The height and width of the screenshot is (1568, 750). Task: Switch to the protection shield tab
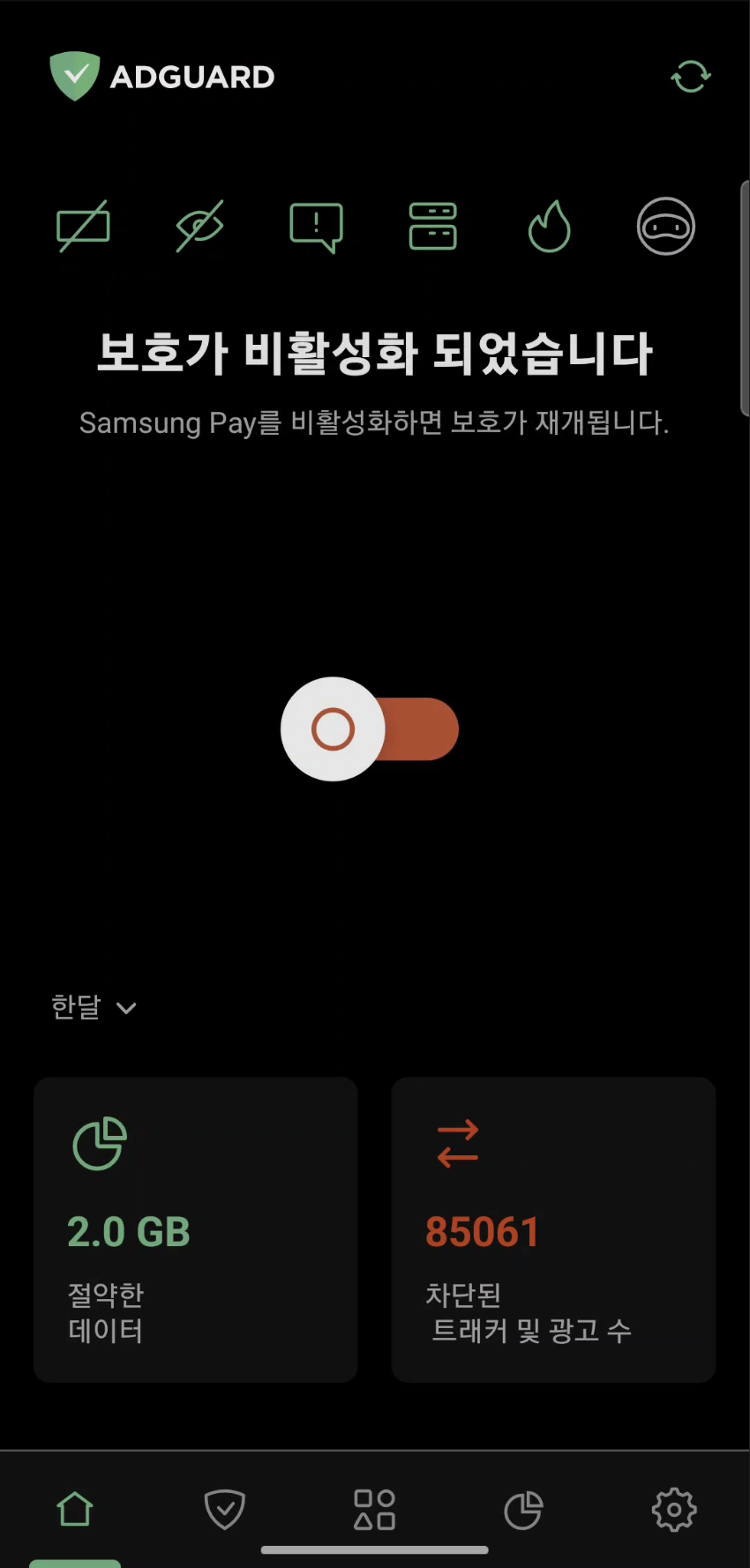coord(225,1509)
